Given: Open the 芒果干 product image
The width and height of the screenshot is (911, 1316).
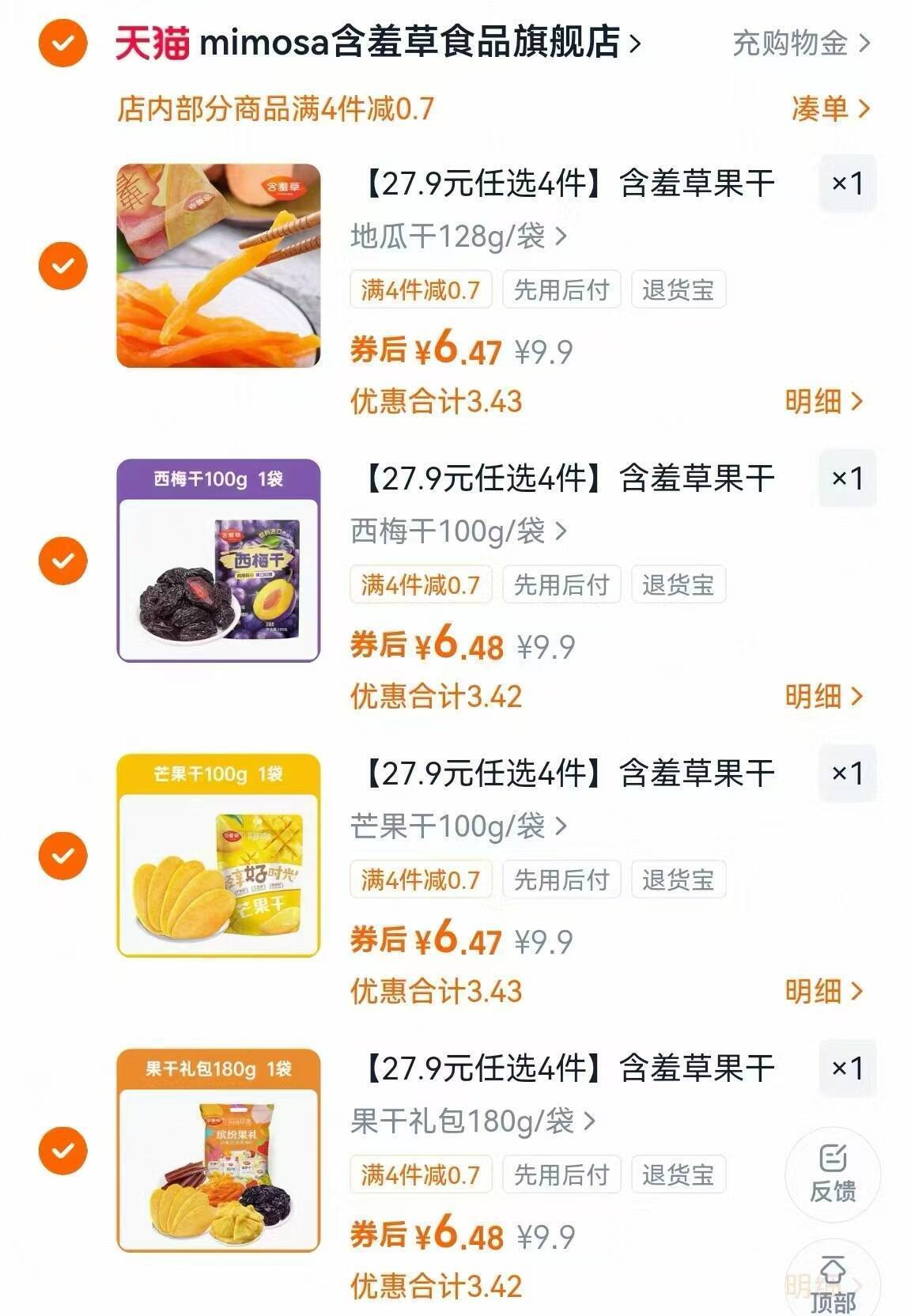Looking at the screenshot, I should coord(218,855).
